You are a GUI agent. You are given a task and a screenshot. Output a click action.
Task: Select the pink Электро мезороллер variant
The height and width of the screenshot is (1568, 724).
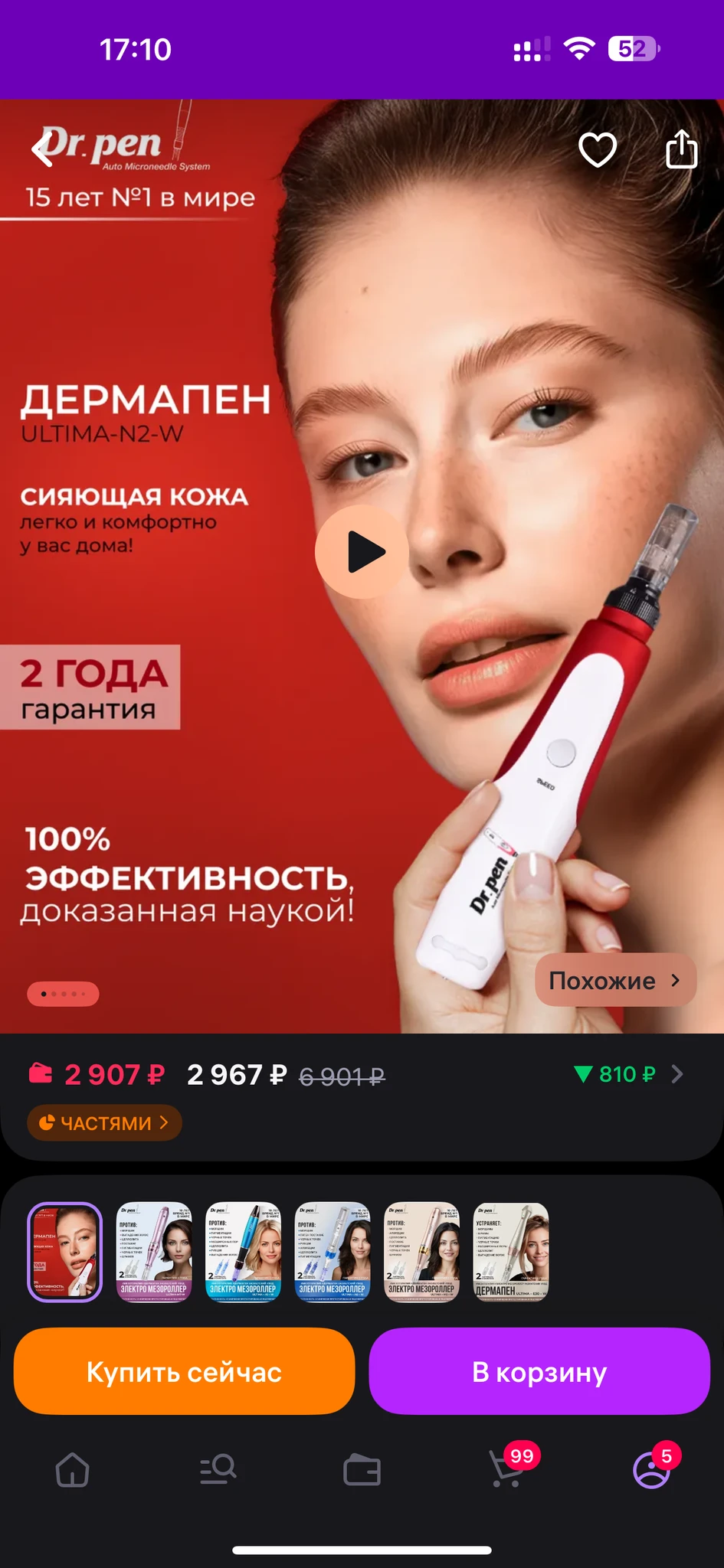click(154, 1252)
